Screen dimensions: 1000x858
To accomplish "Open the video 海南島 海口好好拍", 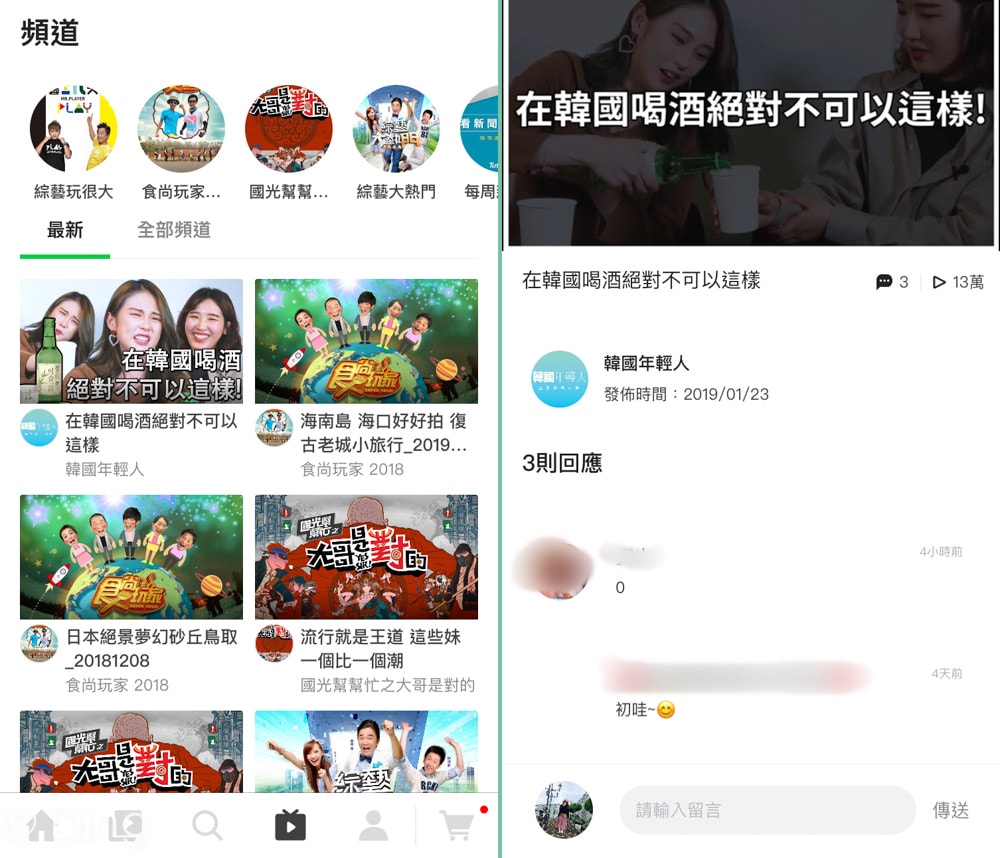I will (x=366, y=341).
